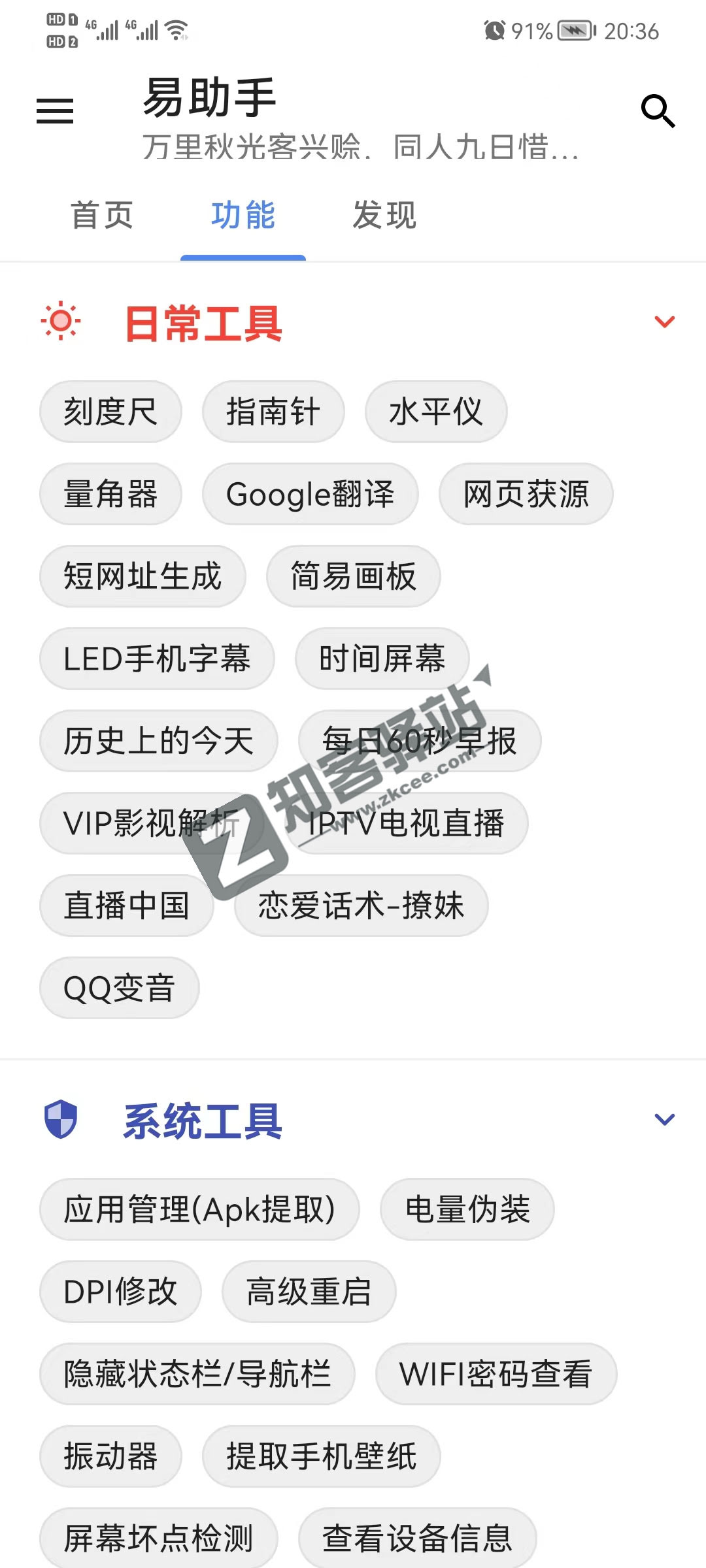Click the alarm clock icon in status bar
The height and width of the screenshot is (1568, 706).
tap(495, 30)
